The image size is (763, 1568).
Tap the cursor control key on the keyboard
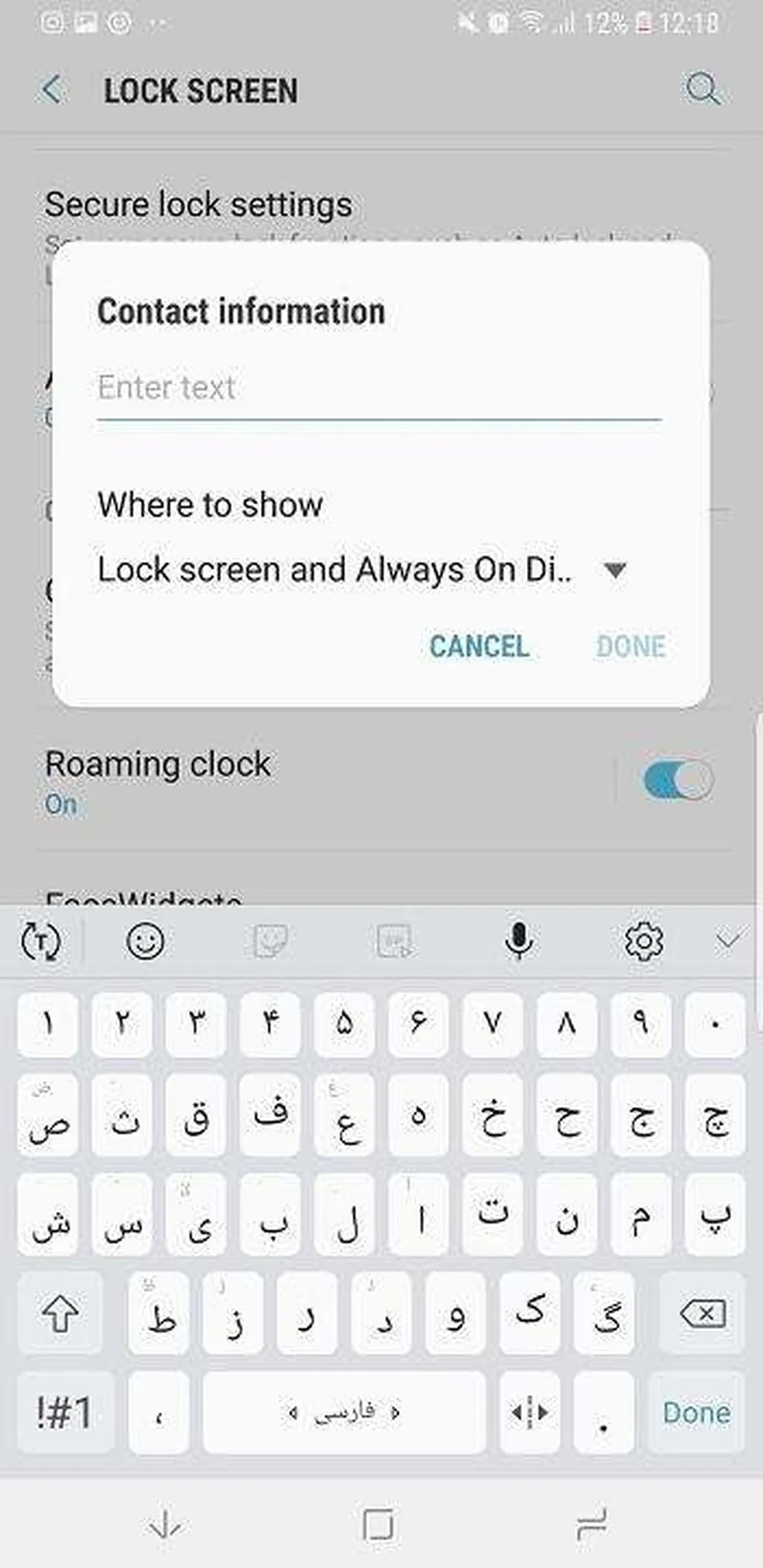tap(530, 1412)
